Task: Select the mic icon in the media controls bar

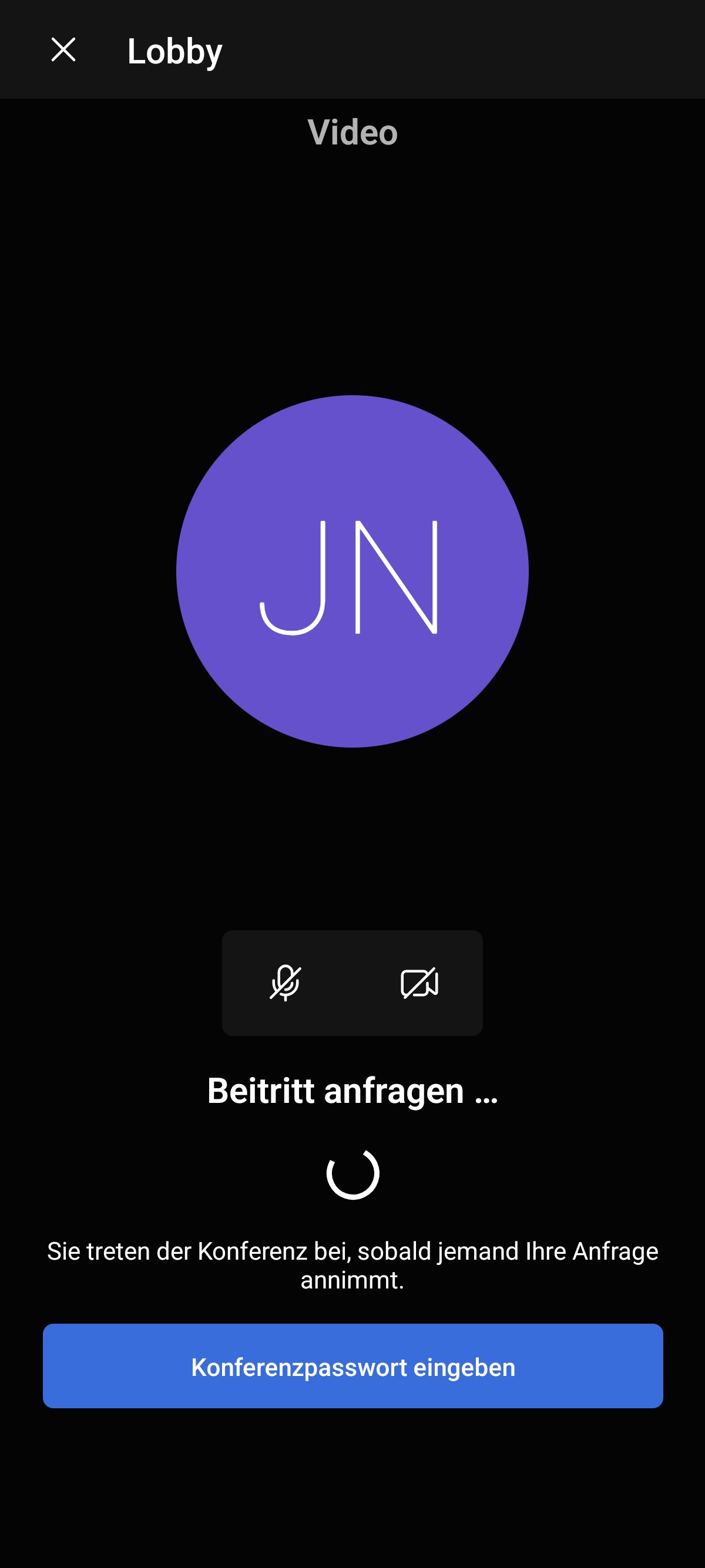Action: 284,983
